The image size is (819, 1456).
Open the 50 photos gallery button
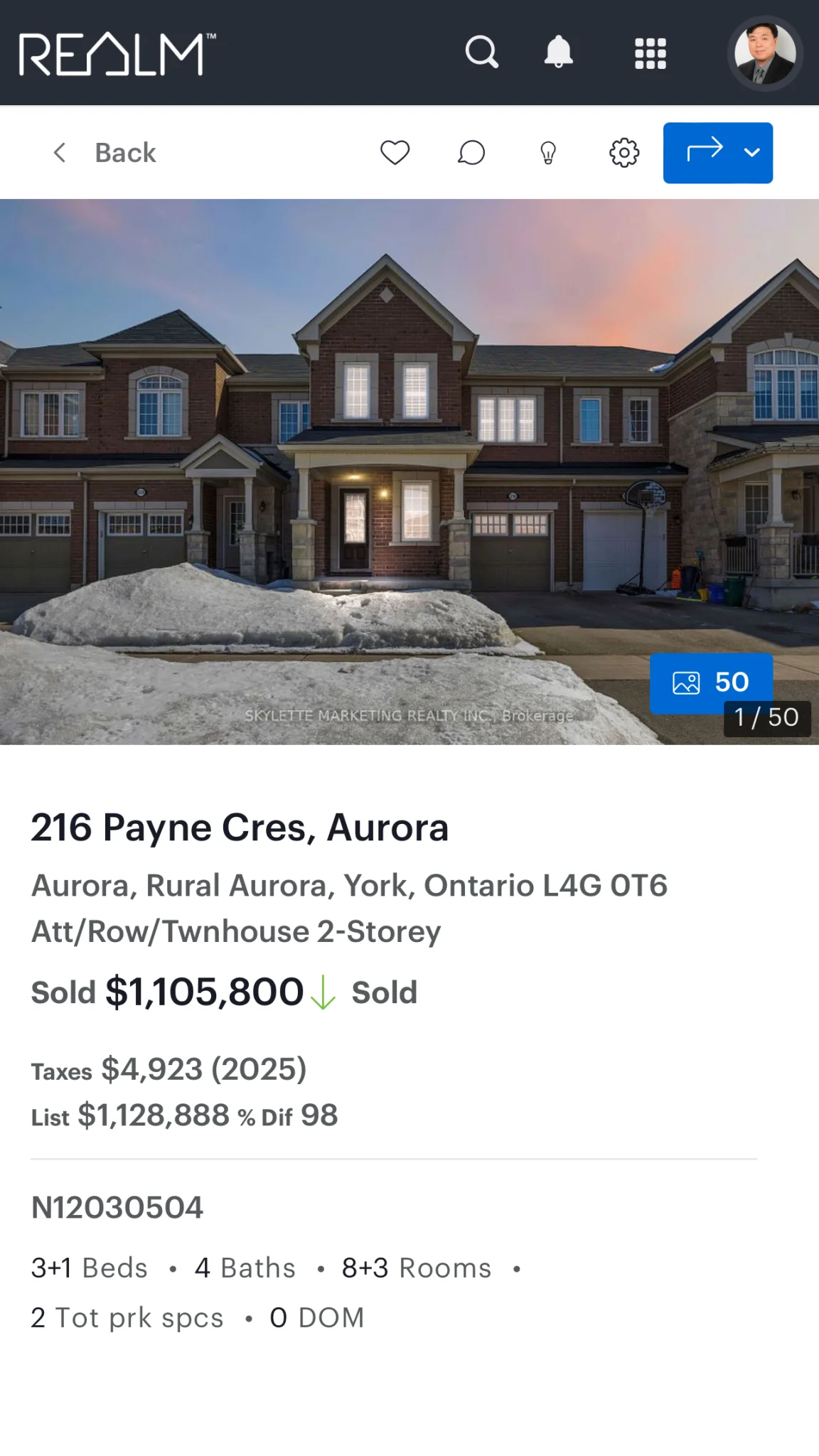[x=711, y=682]
